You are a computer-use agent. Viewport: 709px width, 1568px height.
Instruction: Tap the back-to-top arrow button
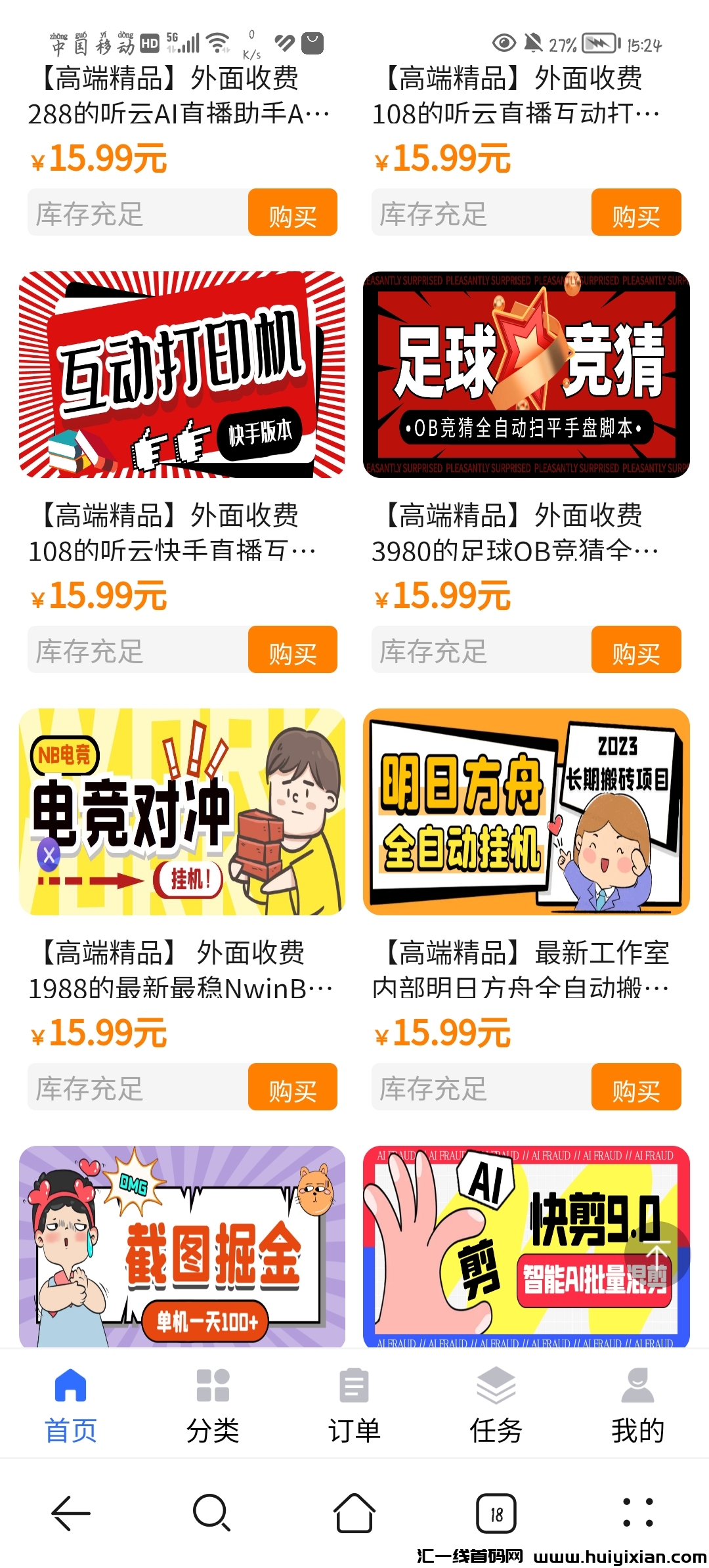(656, 1253)
